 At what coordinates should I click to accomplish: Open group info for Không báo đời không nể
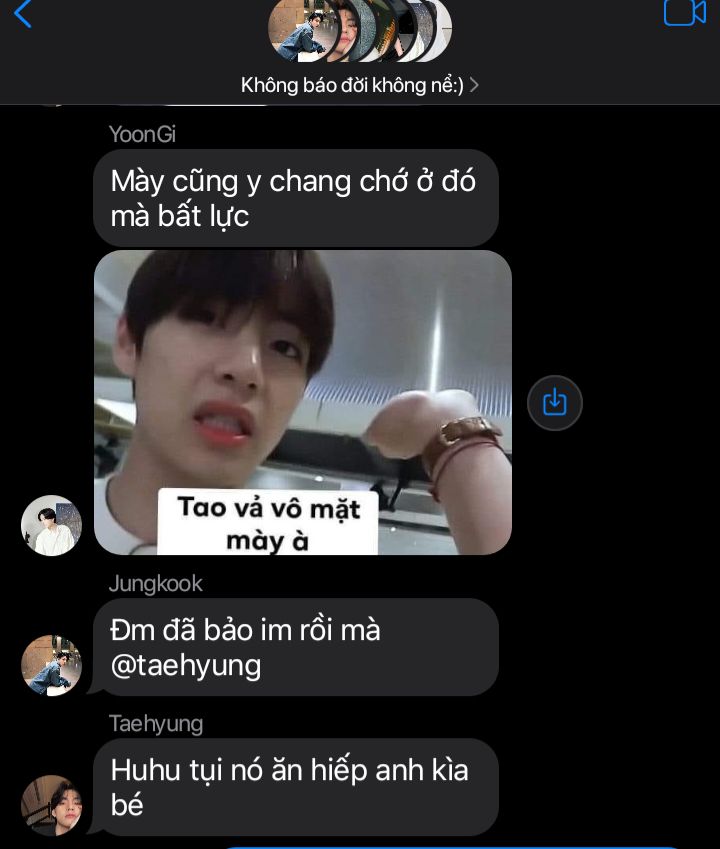point(359,85)
